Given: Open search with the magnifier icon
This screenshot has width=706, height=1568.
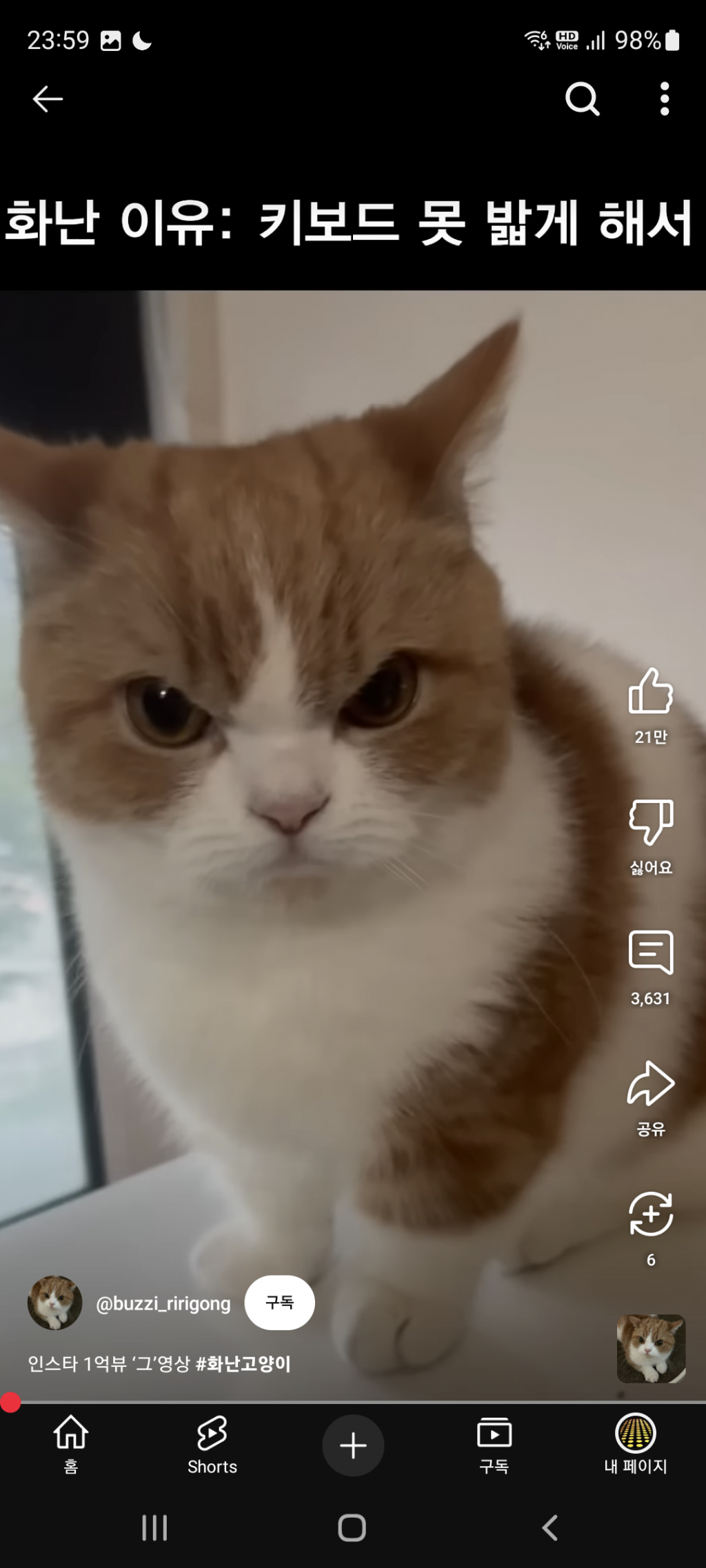Looking at the screenshot, I should click(582, 99).
